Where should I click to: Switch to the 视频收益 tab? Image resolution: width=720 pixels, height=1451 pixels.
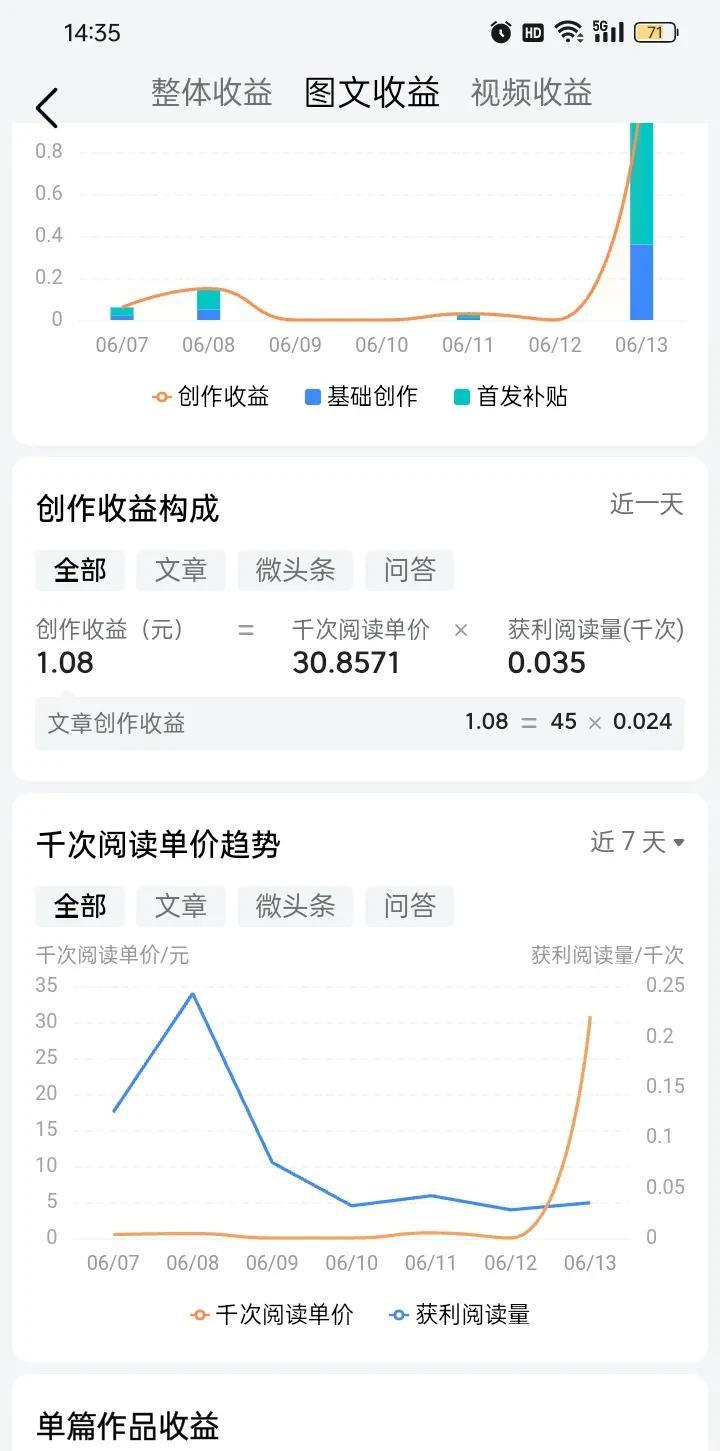click(x=531, y=93)
